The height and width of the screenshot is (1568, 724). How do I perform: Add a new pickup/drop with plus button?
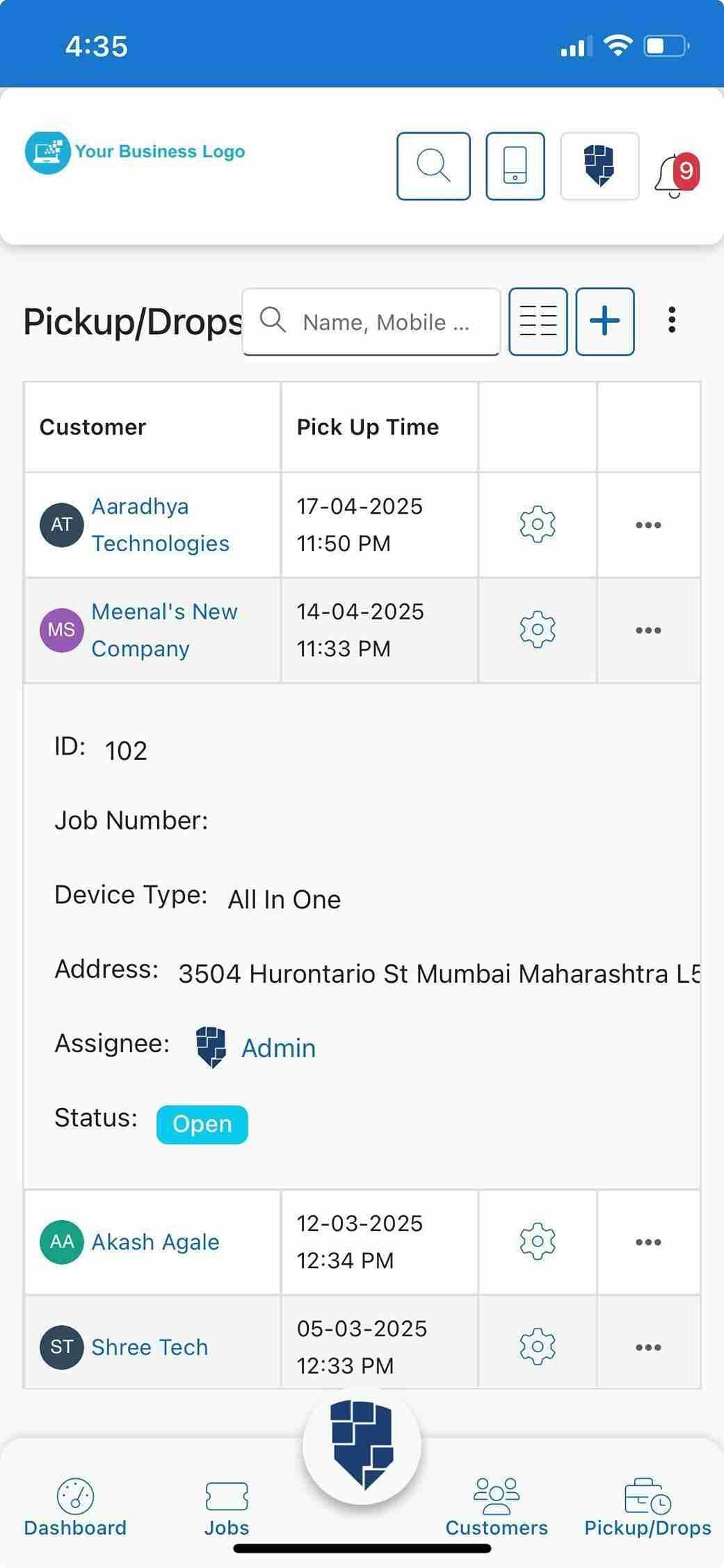(605, 322)
